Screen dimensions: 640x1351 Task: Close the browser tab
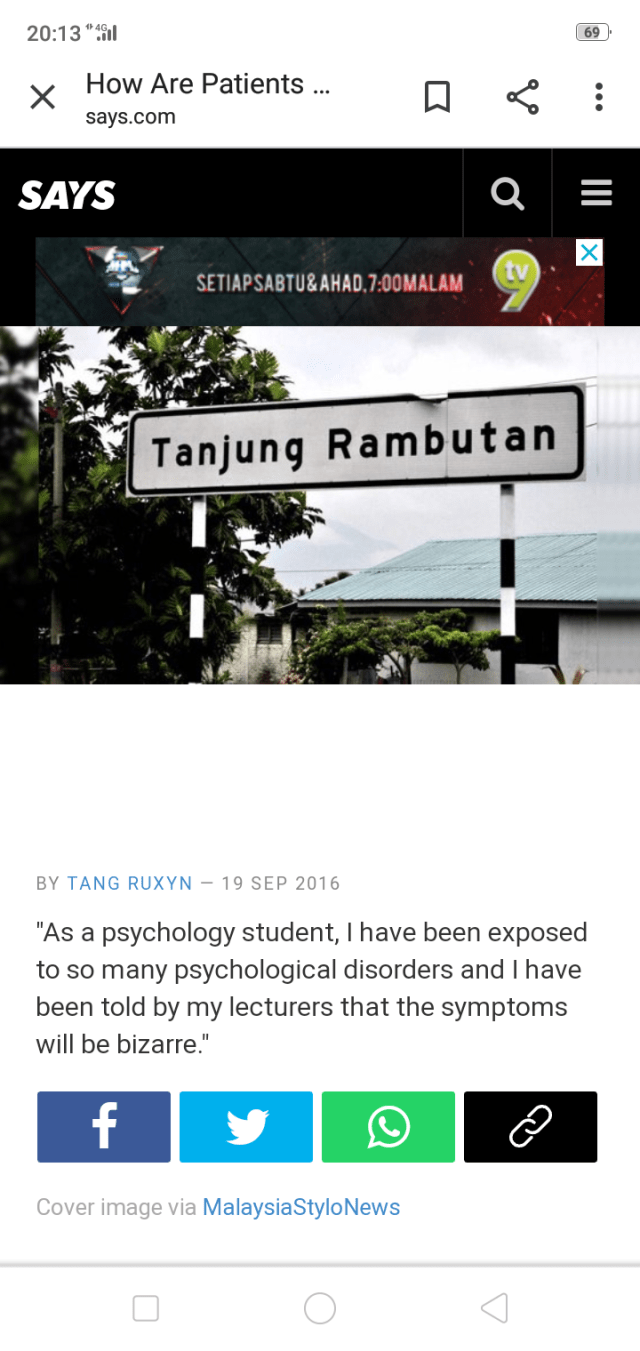point(42,97)
